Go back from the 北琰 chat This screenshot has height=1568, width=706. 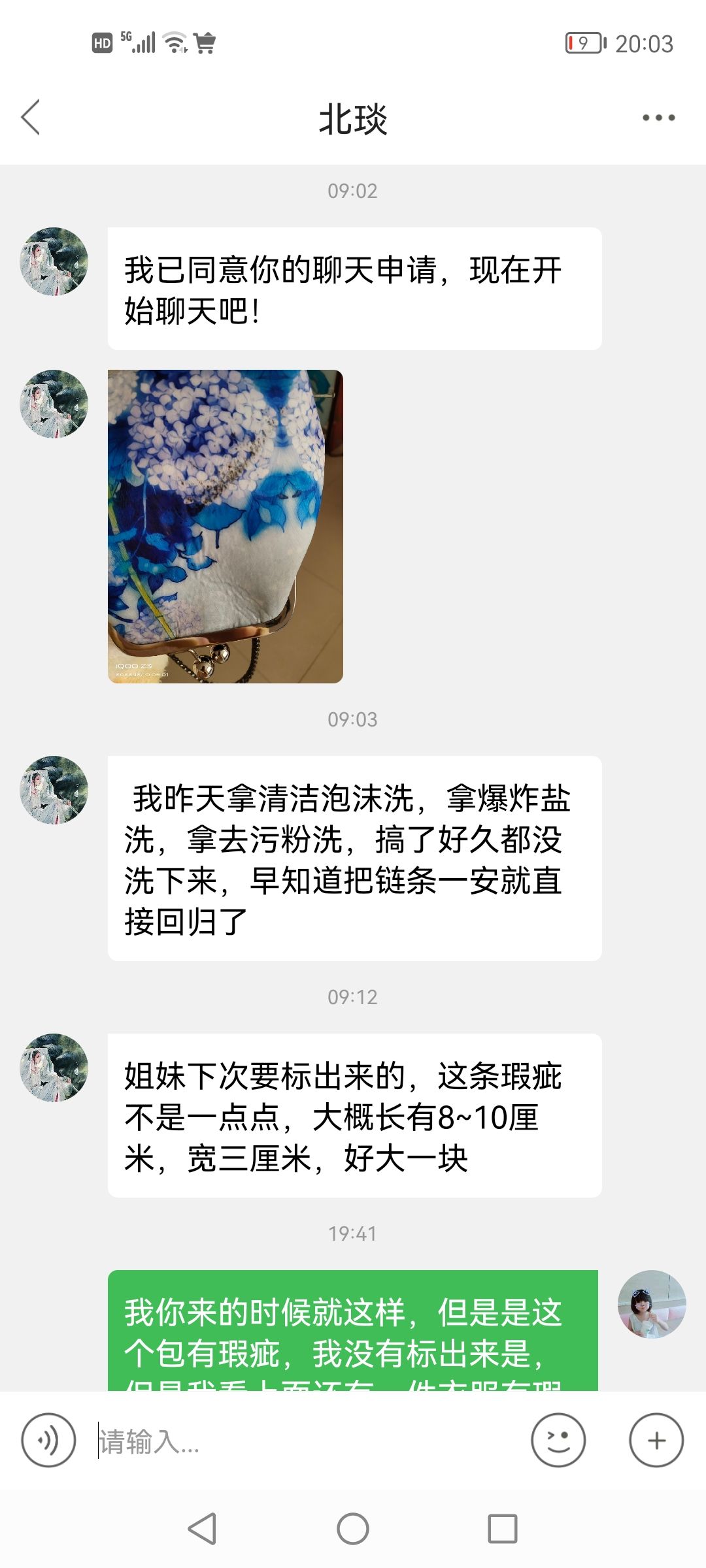31,118
